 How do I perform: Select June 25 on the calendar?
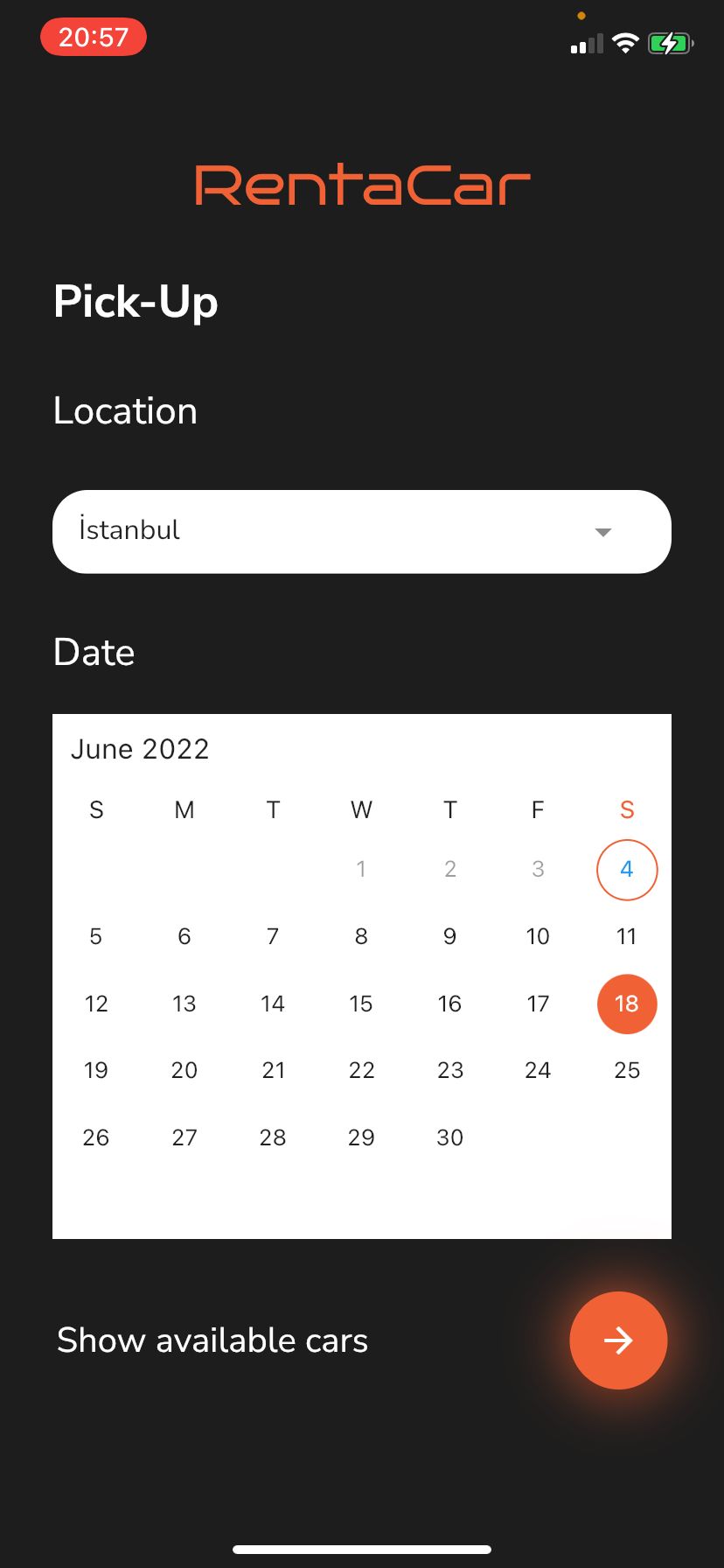(626, 1069)
